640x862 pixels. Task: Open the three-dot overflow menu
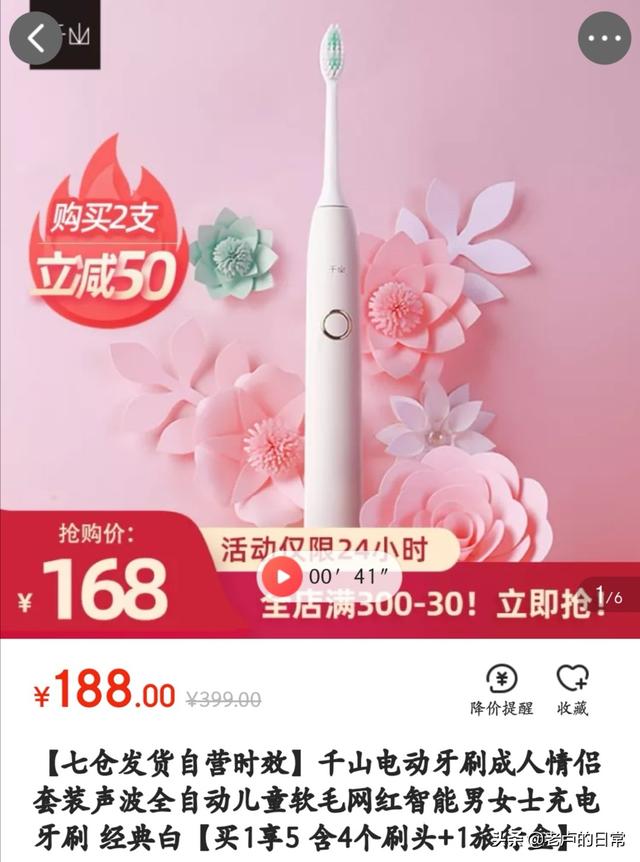(x=604, y=38)
